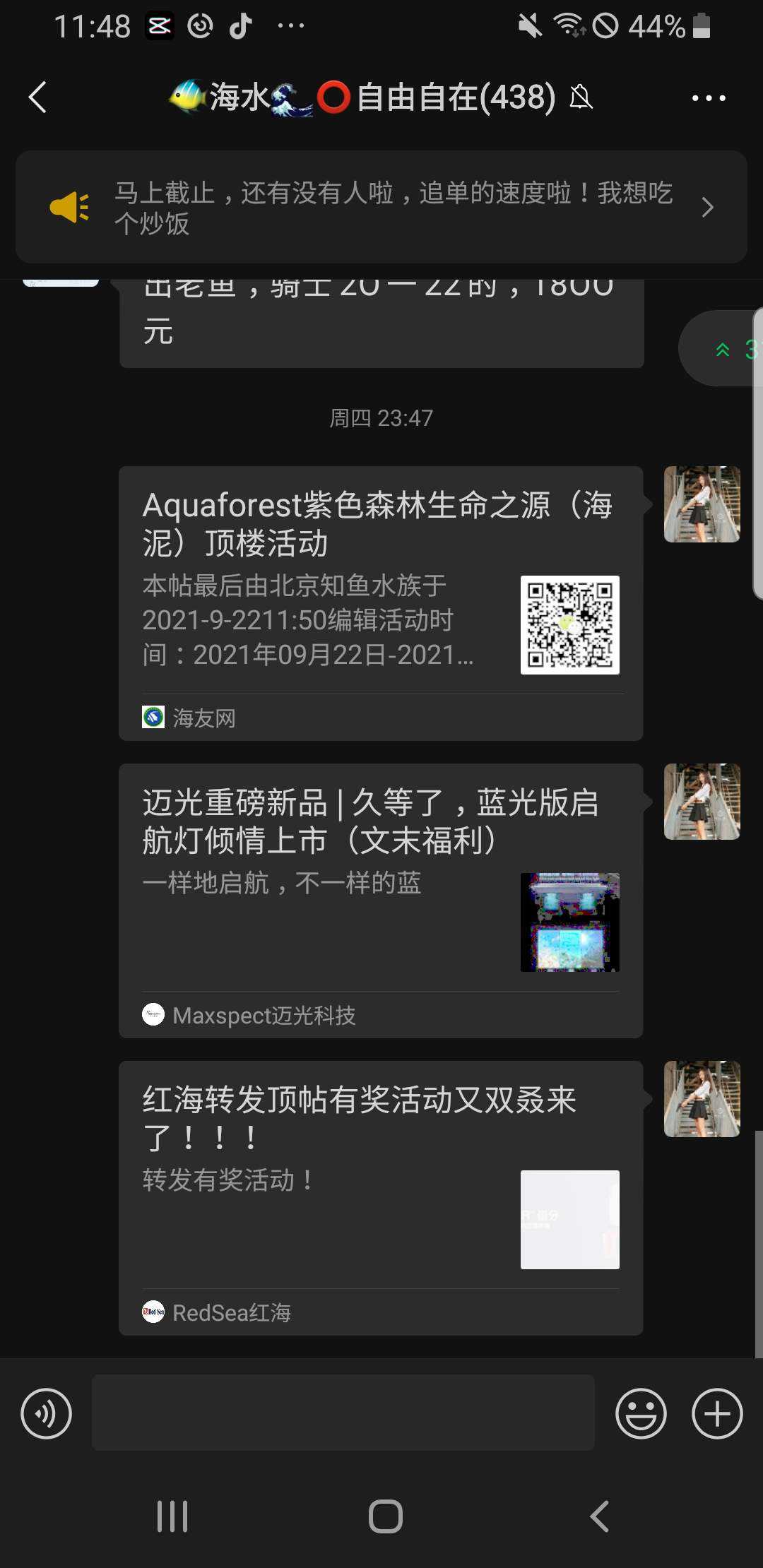Open the chat info overflow menu
The width and height of the screenshot is (763, 1568).
(708, 98)
